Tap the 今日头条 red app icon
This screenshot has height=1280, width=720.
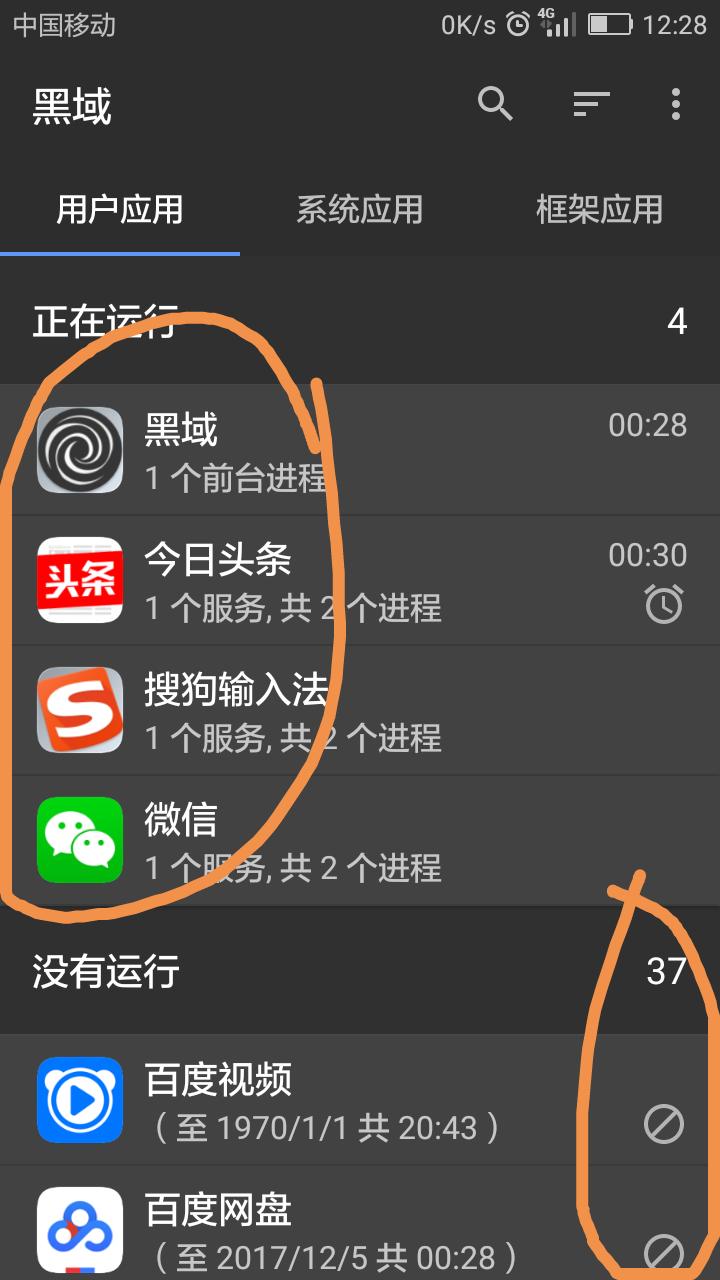point(79,580)
